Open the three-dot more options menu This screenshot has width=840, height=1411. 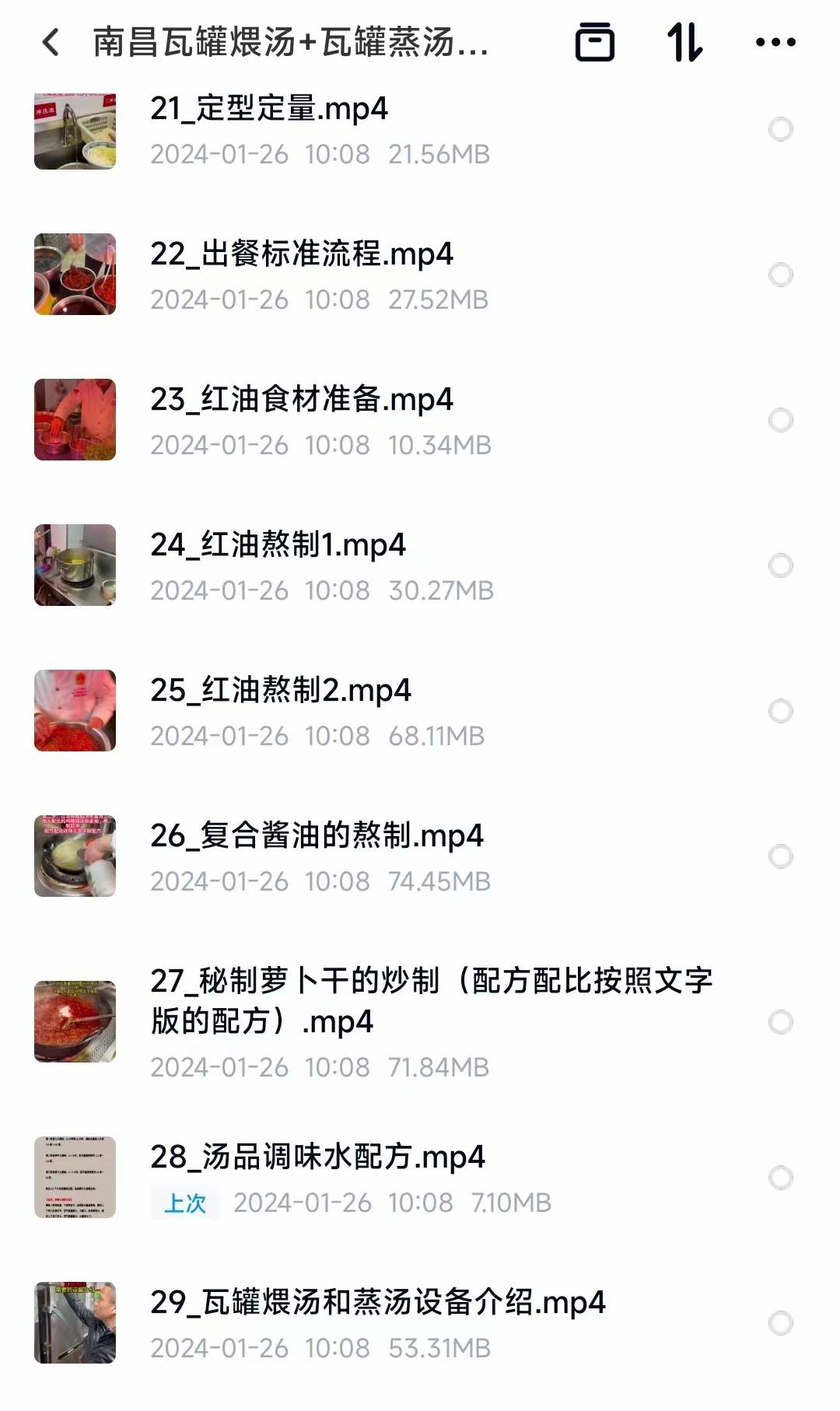pyautogui.click(x=775, y=43)
